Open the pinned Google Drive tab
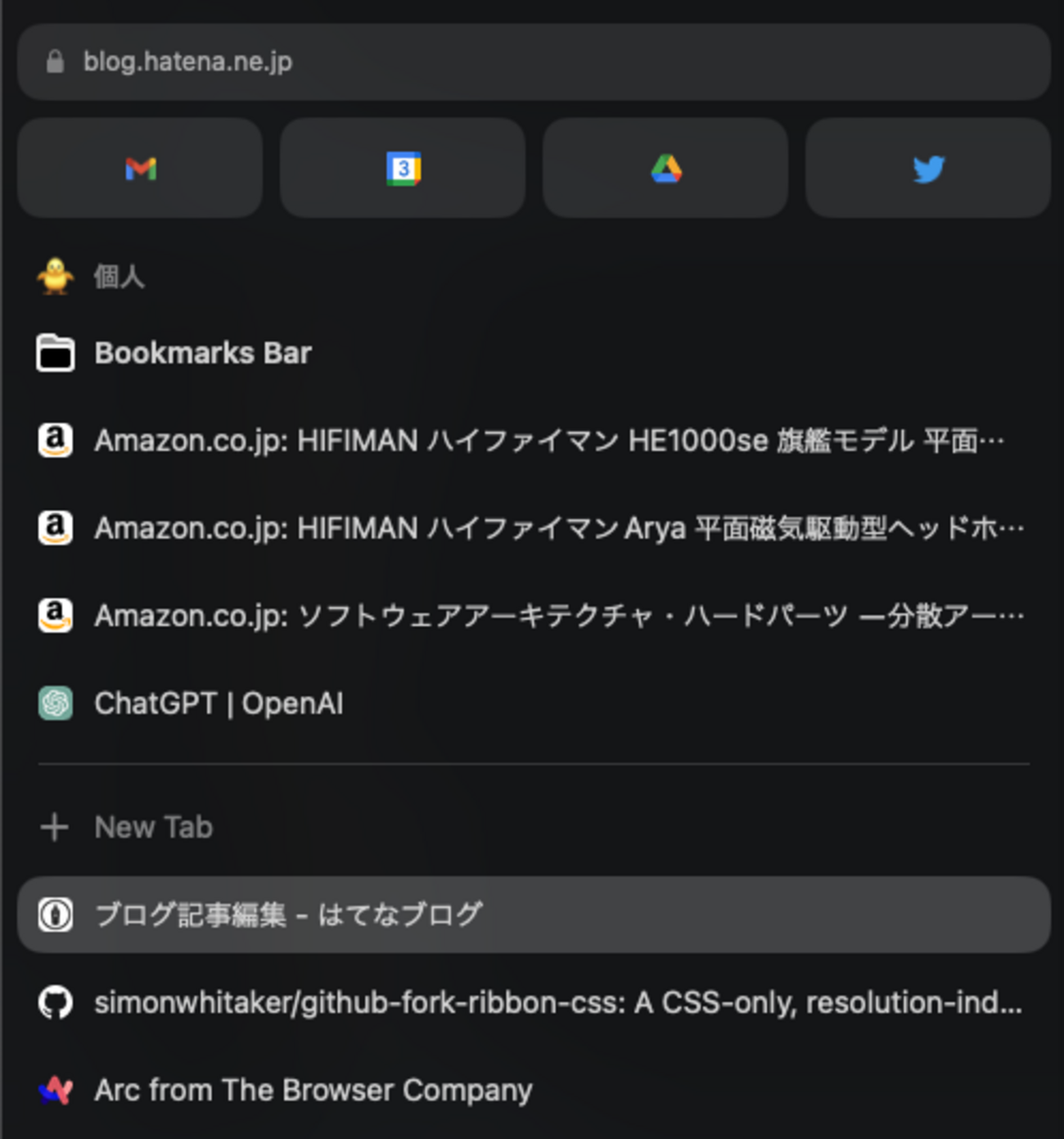The height and width of the screenshot is (1139, 1064). (665, 169)
